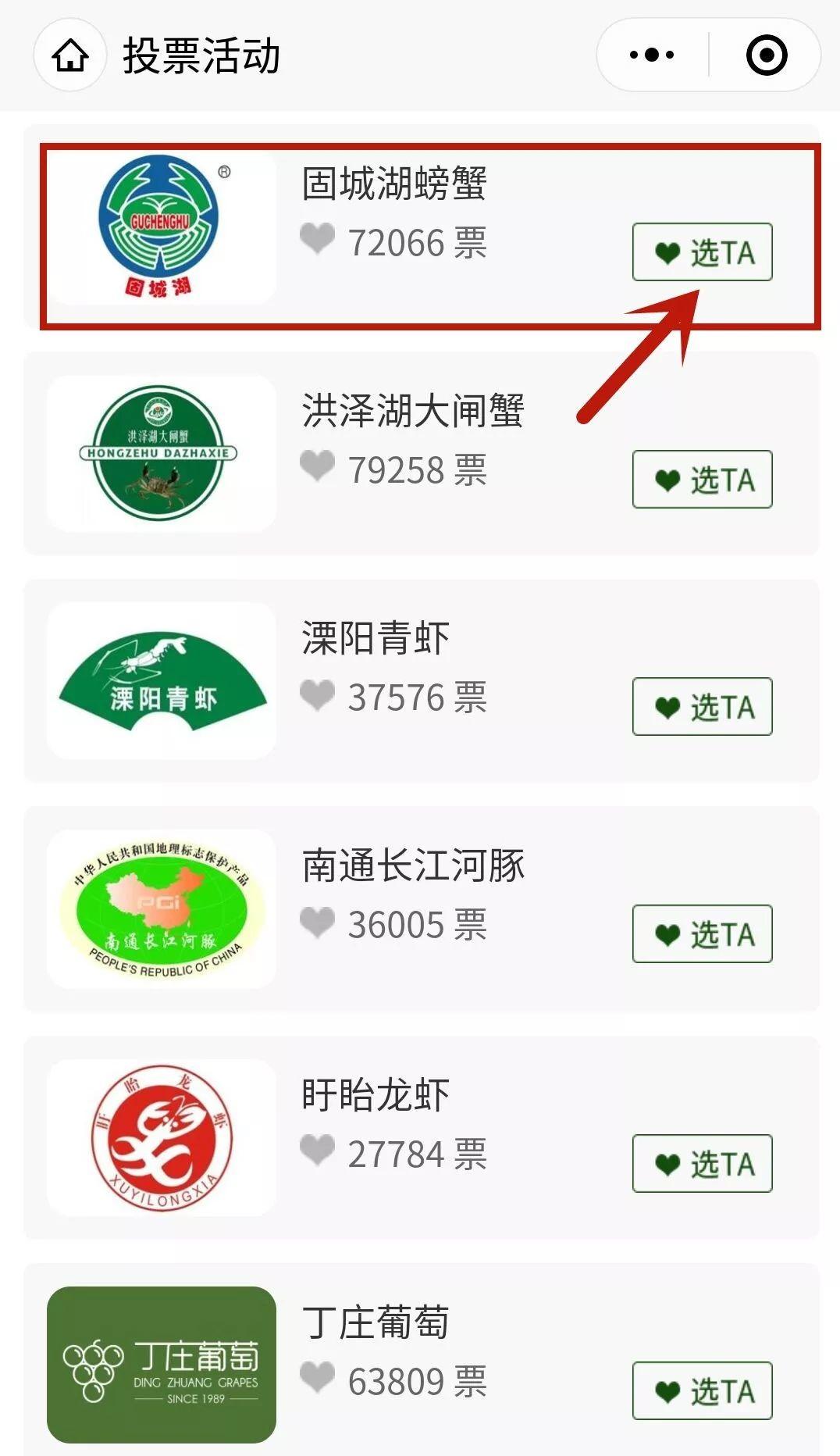Close the mini program via circle icon
840x1456 pixels.
click(767, 55)
